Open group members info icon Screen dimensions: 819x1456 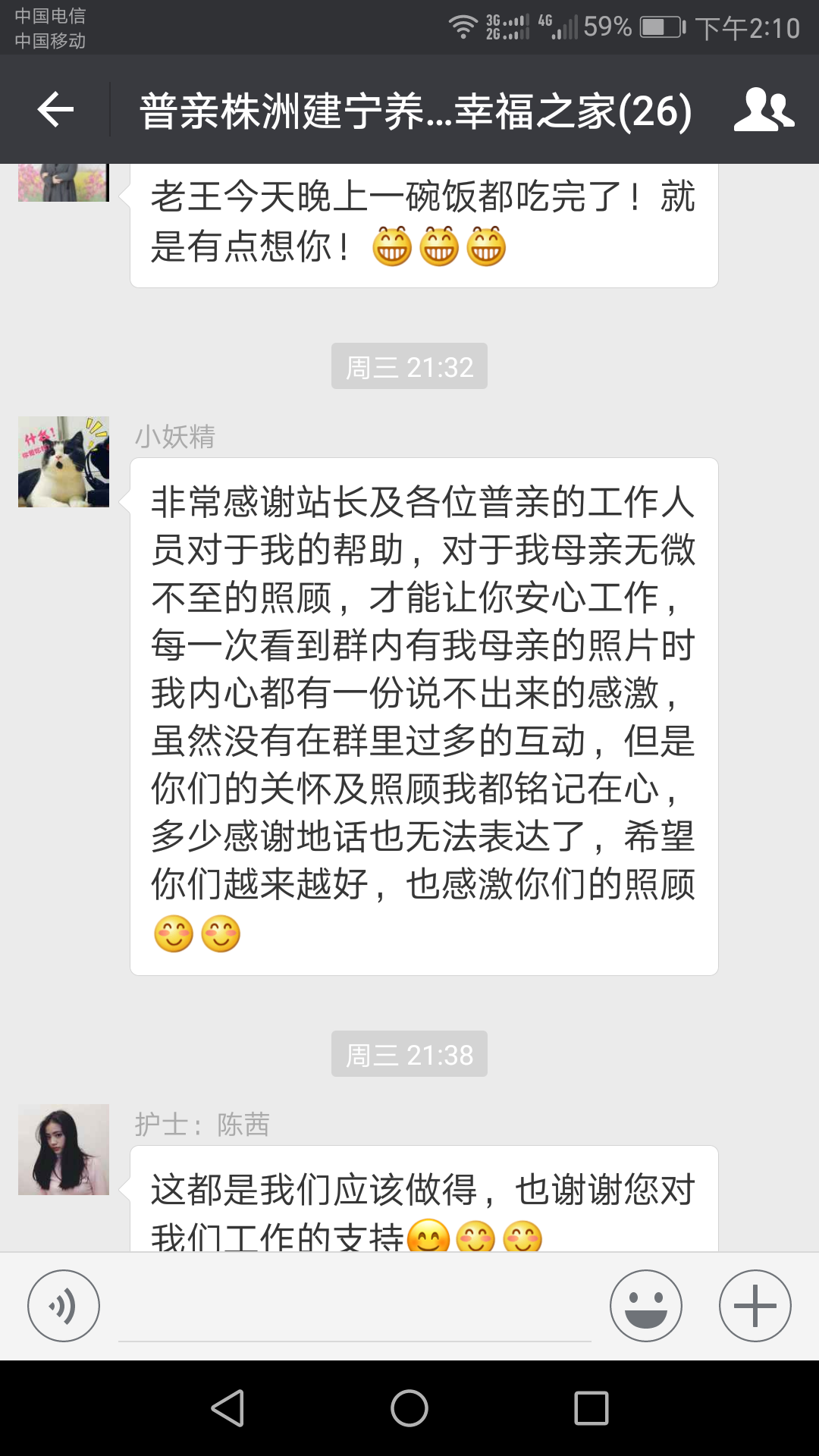pyautogui.click(x=763, y=111)
